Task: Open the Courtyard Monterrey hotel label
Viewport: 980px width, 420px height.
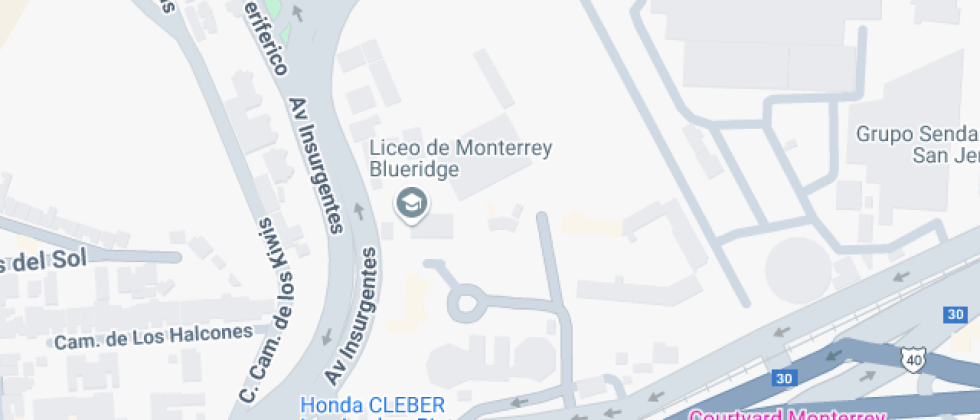Action: [788, 414]
